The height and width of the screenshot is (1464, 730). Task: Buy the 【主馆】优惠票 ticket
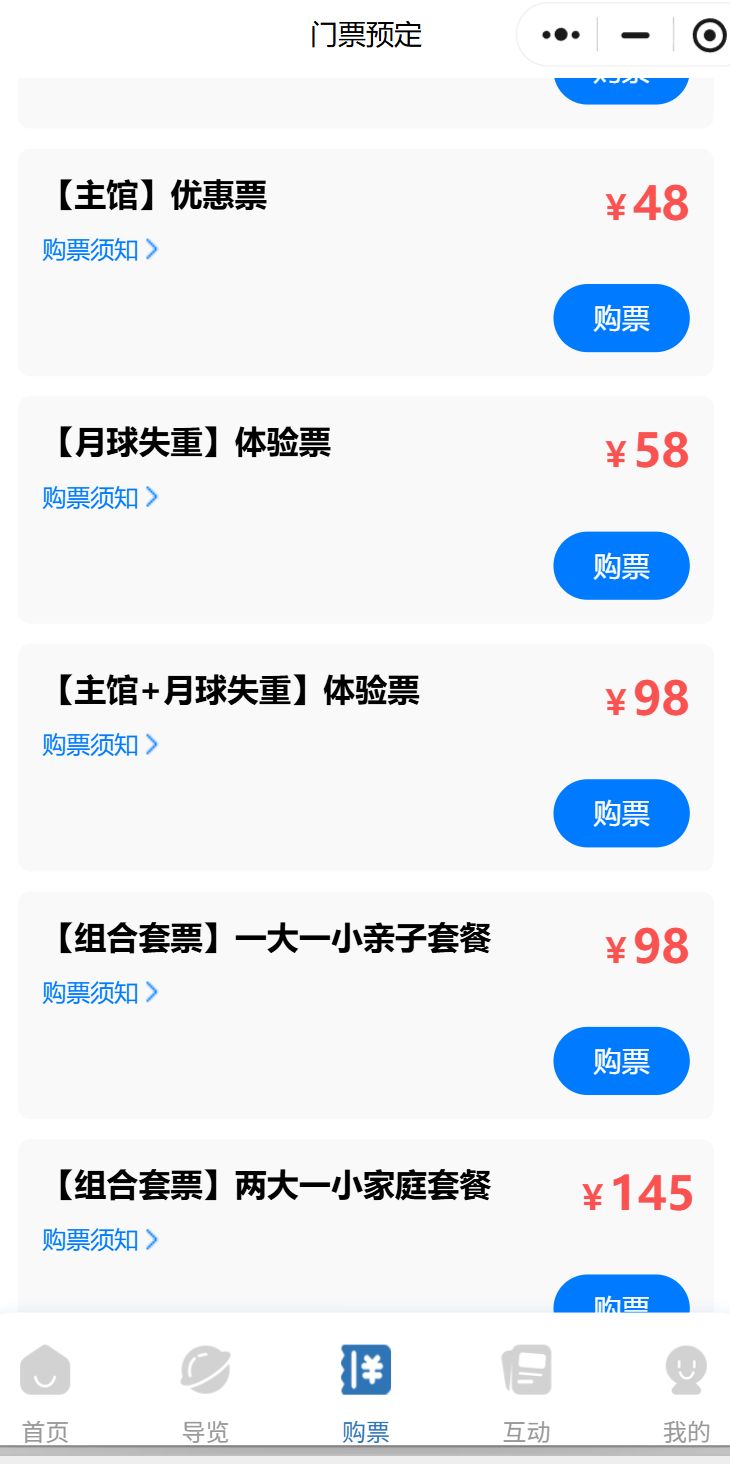click(621, 318)
